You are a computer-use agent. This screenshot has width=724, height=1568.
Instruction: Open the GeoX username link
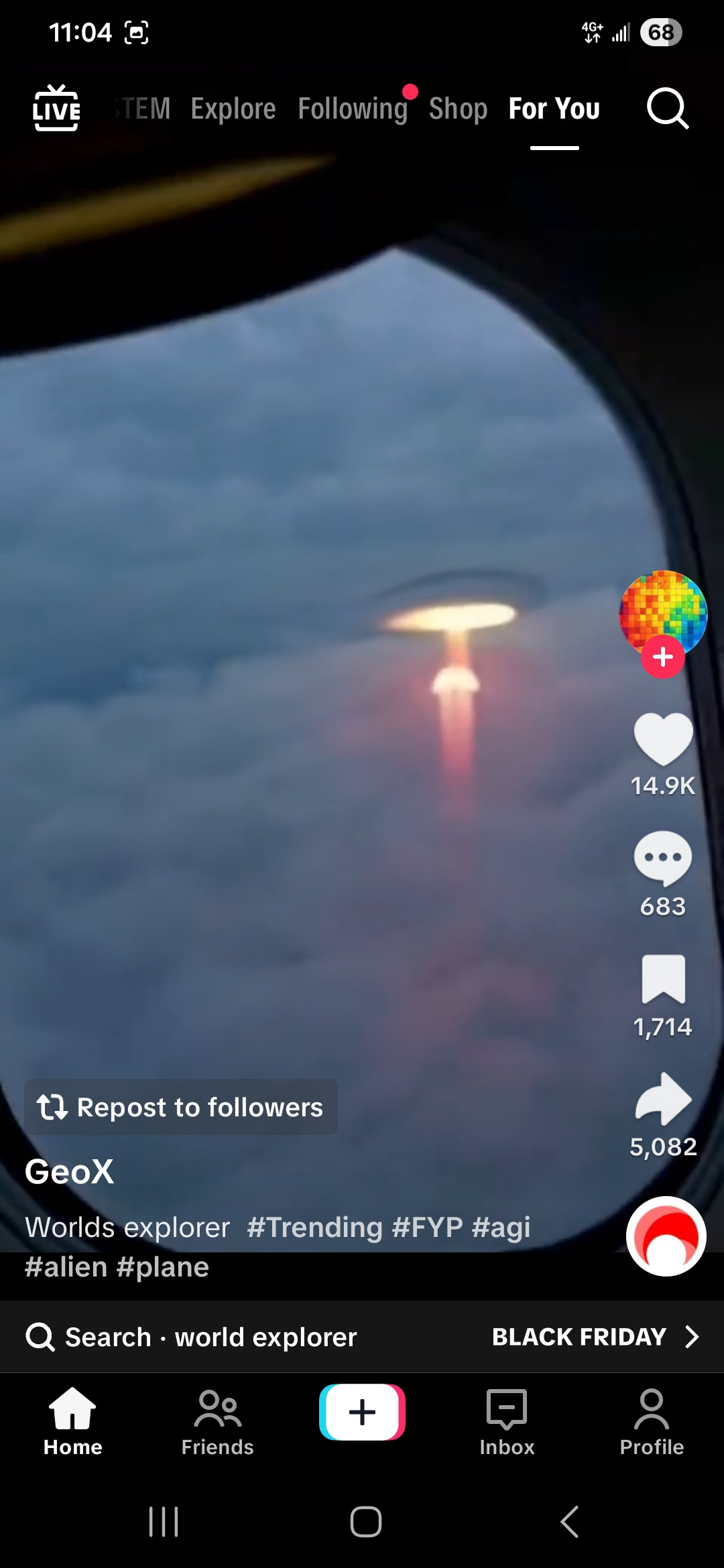click(x=70, y=1171)
